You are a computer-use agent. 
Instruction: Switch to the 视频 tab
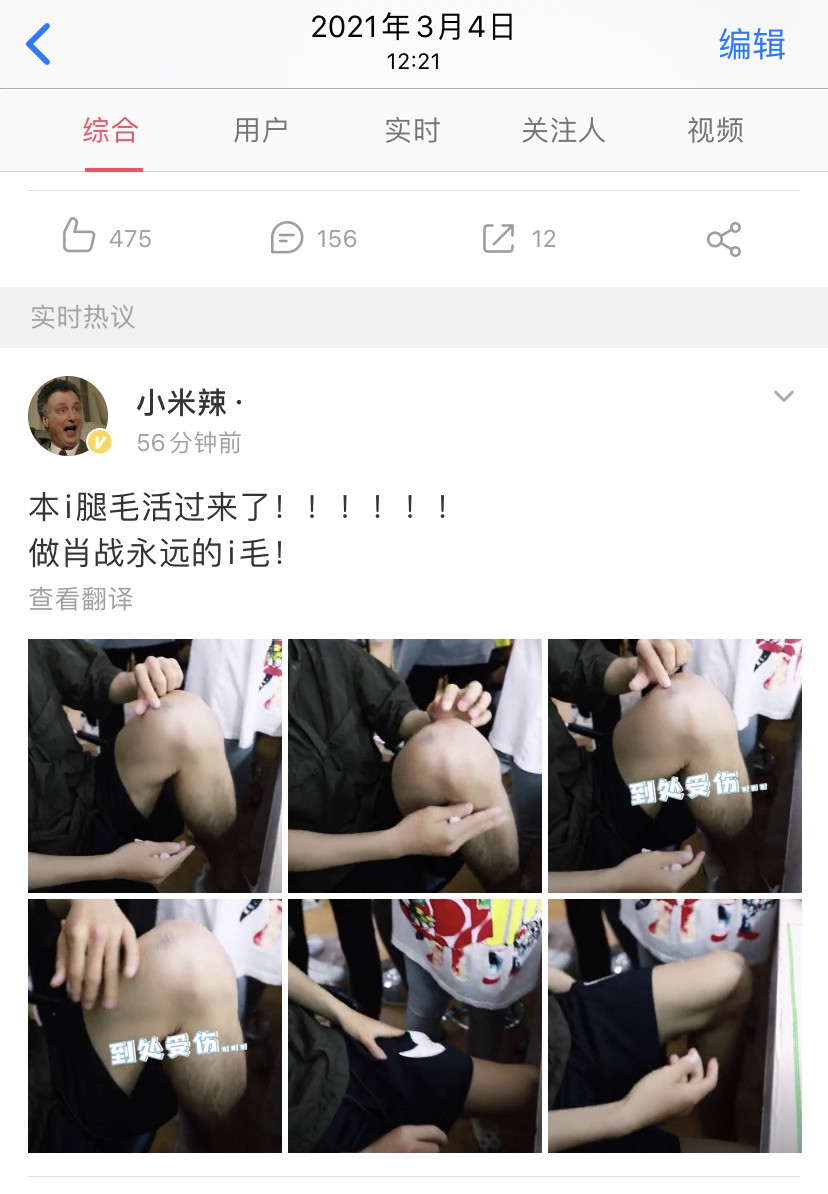tap(715, 130)
